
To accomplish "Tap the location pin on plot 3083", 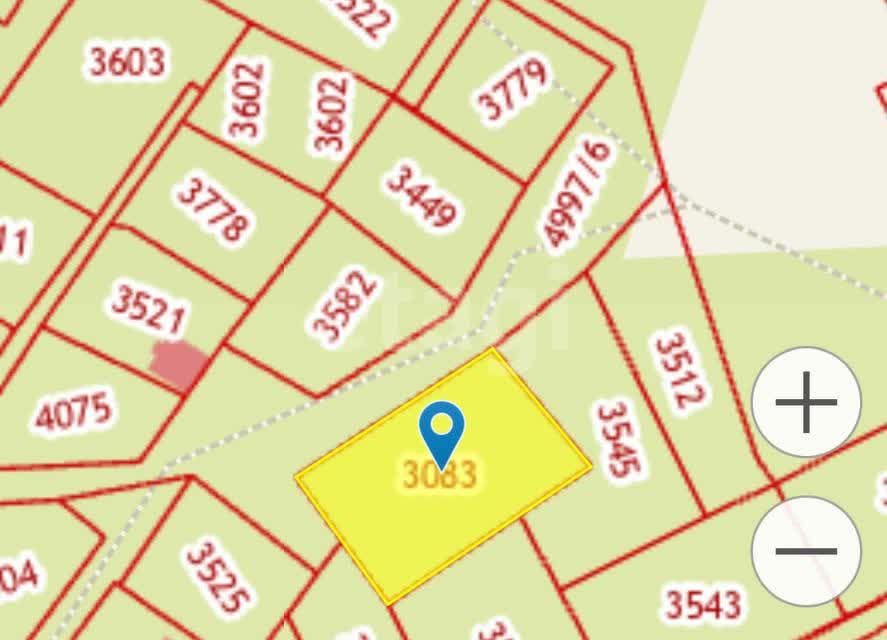I will 441,430.
